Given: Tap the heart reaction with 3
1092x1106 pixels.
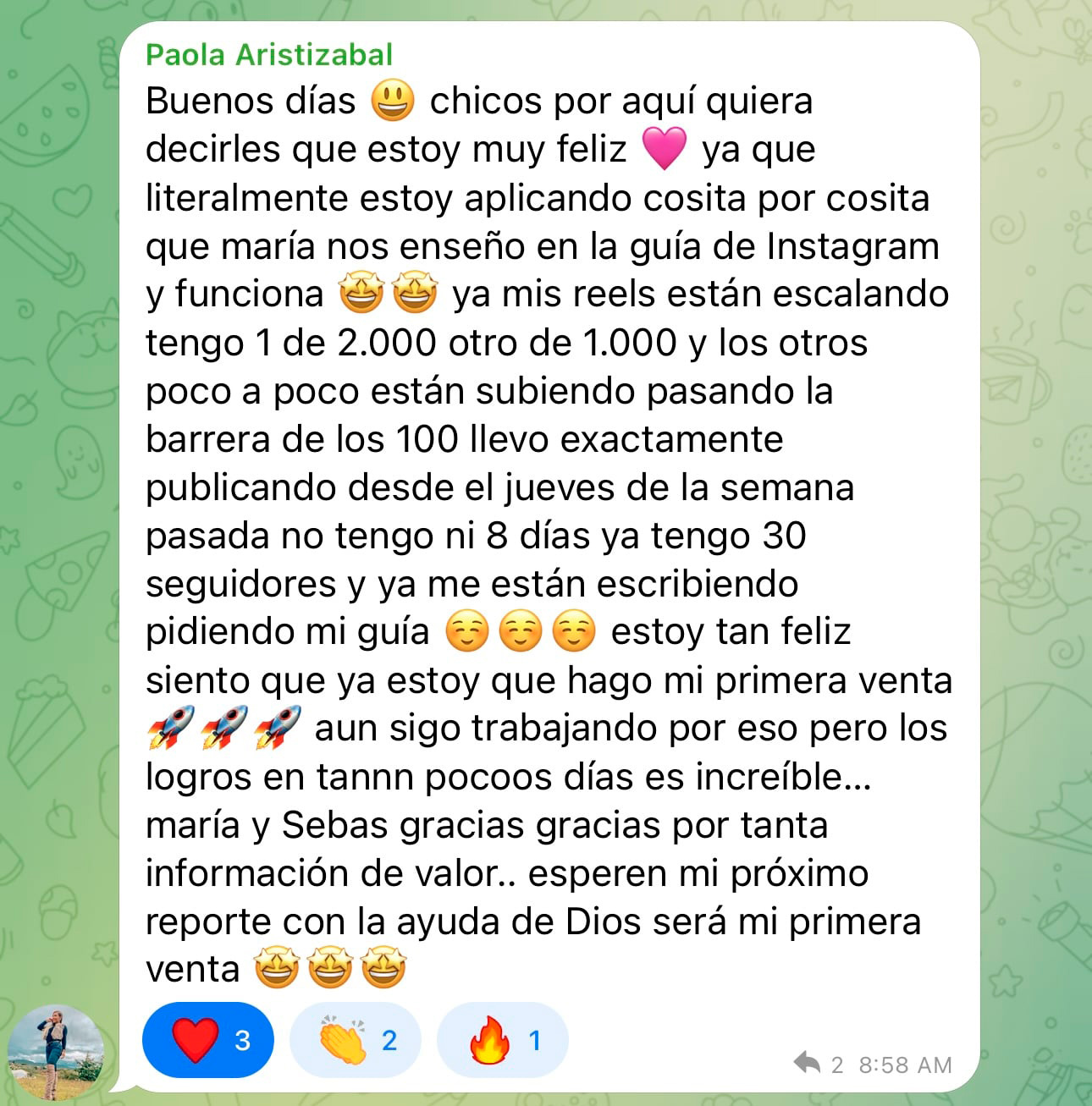Looking at the screenshot, I should click(x=208, y=1040).
